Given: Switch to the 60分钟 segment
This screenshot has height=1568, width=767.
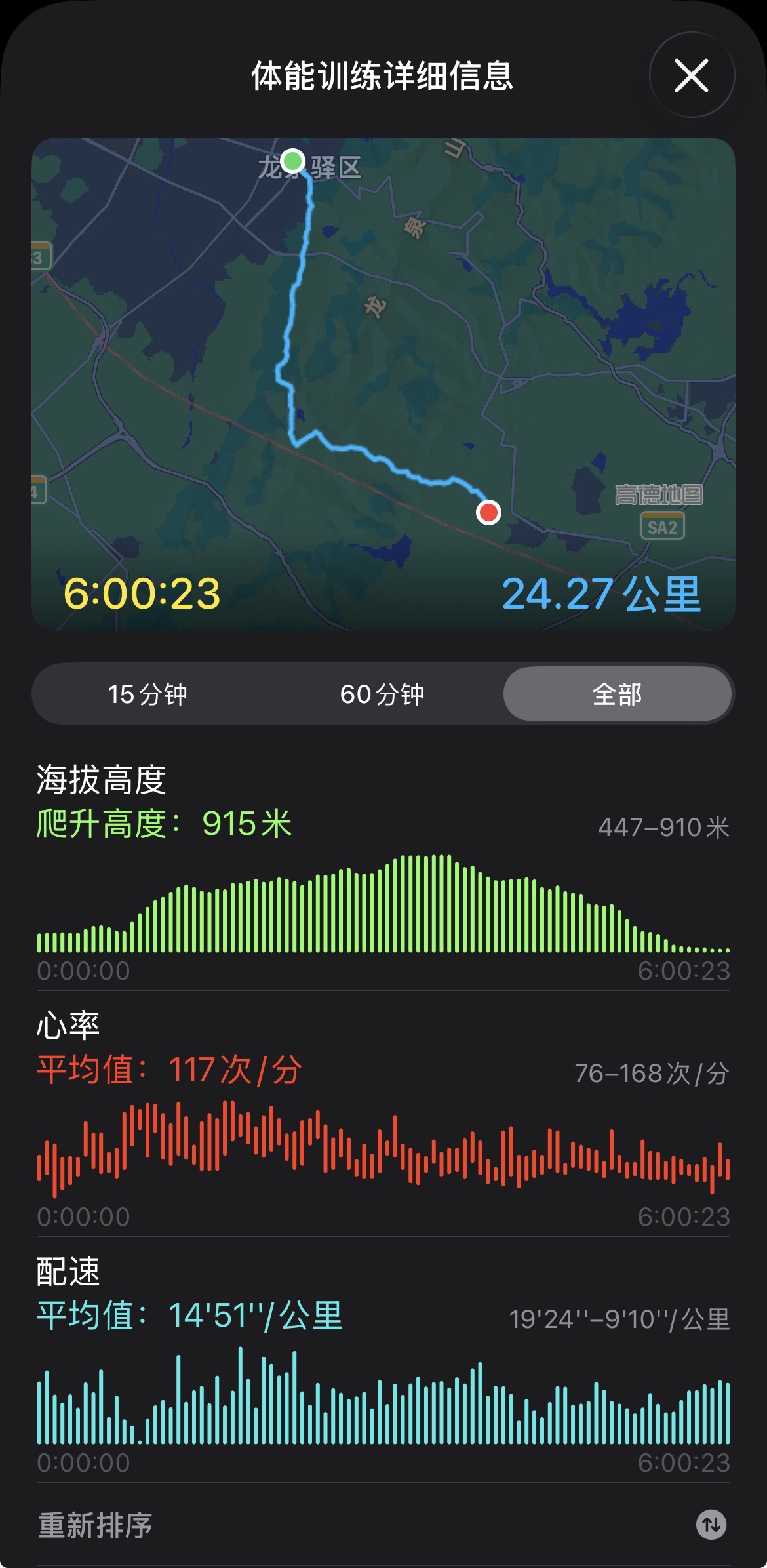Looking at the screenshot, I should click(382, 694).
